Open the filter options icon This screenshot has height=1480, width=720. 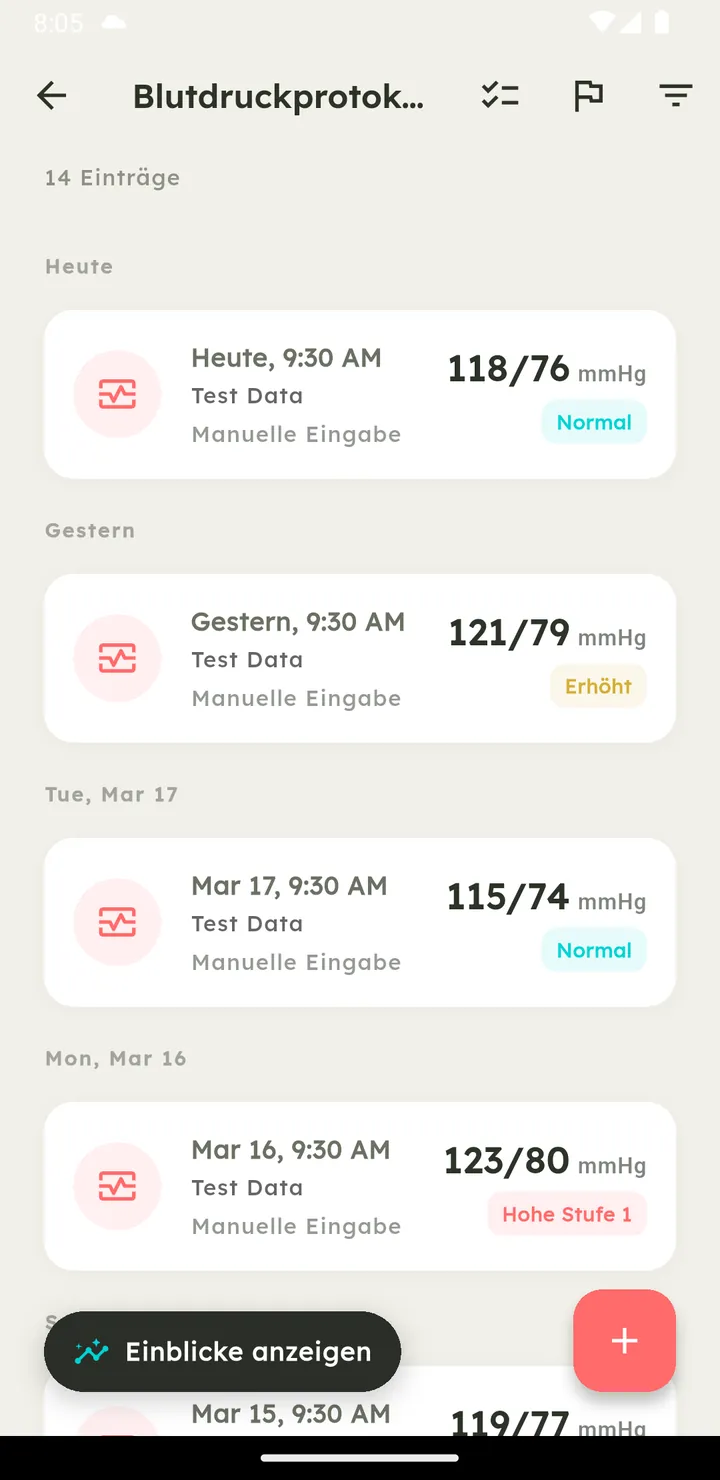[x=676, y=96]
